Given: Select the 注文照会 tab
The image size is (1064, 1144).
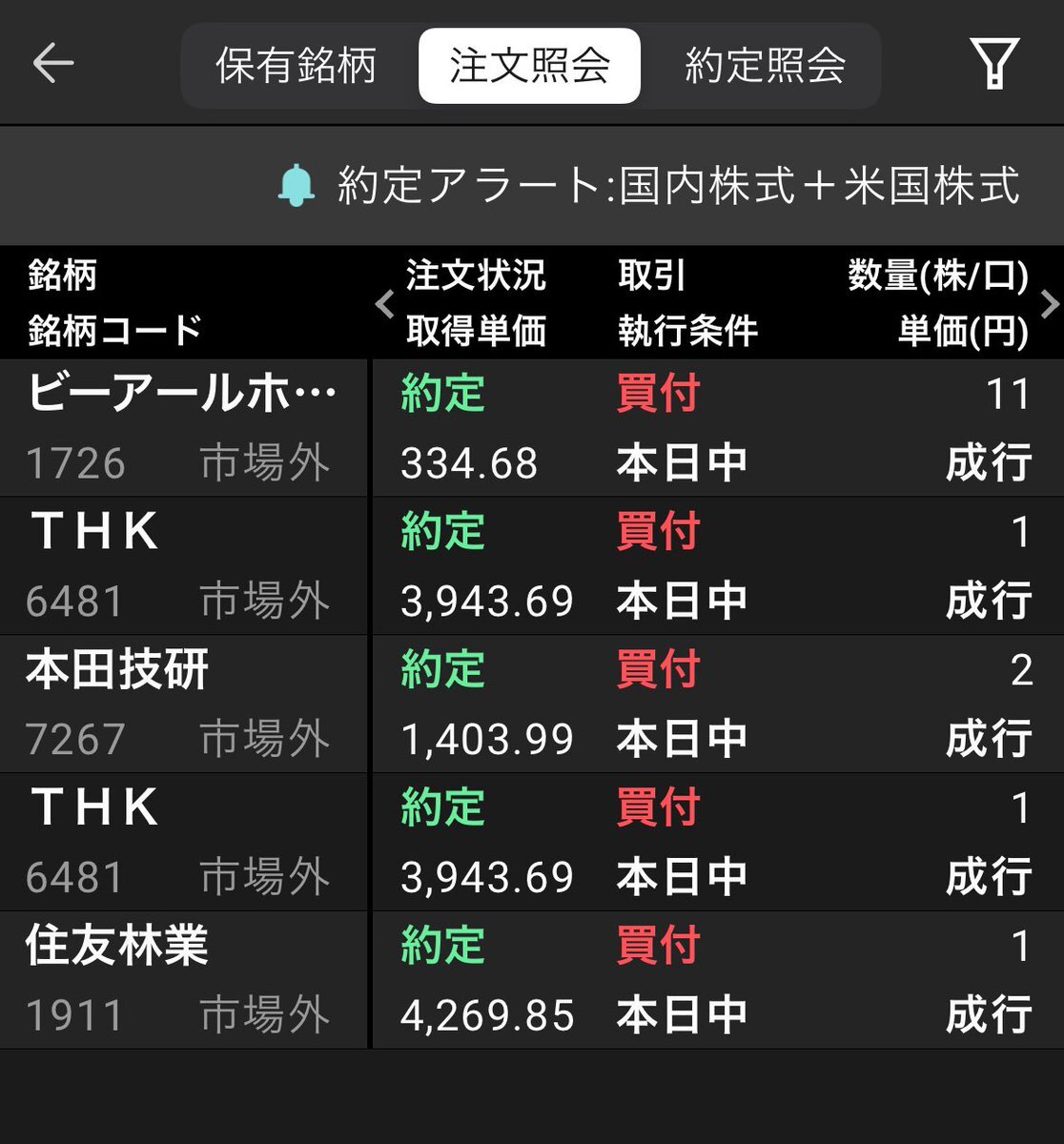Looking at the screenshot, I should (x=528, y=65).
